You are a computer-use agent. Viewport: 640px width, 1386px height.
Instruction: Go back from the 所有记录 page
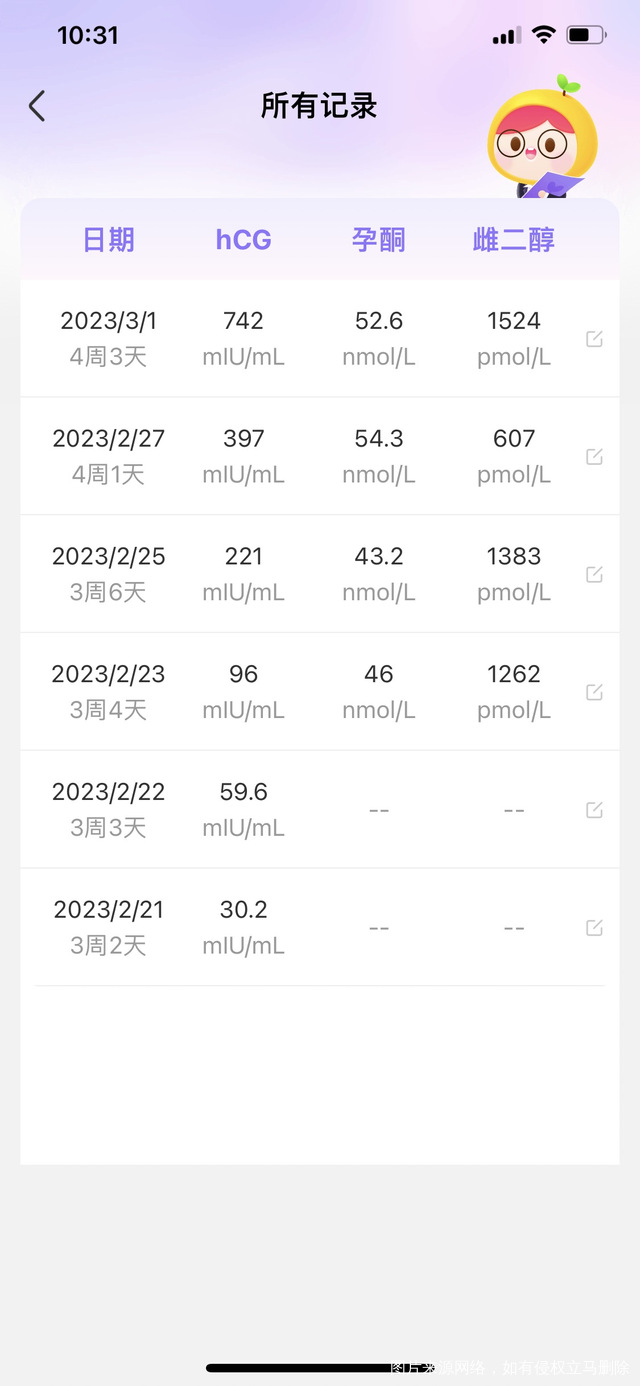tap(37, 106)
